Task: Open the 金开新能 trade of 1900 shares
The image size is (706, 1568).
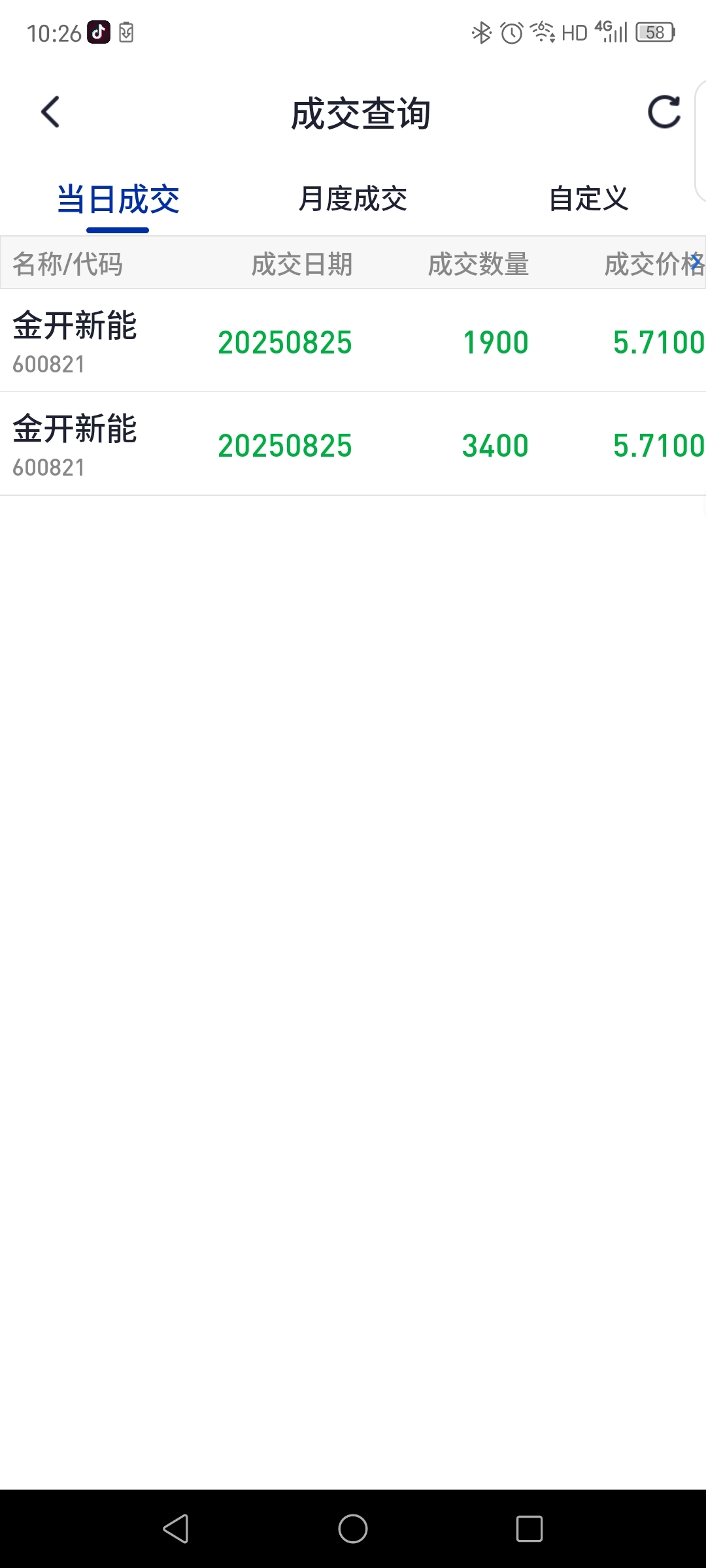Action: tap(353, 340)
